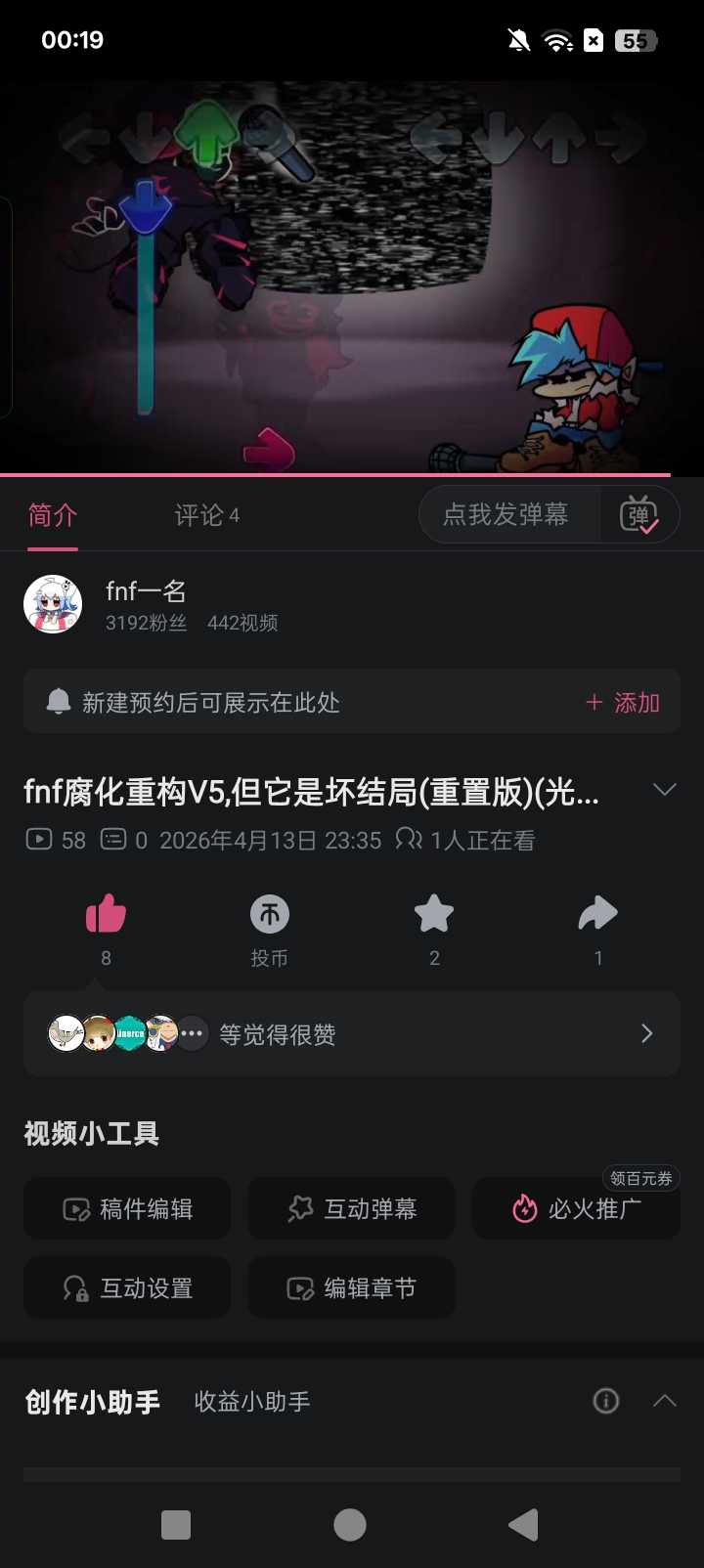Image resolution: width=704 pixels, height=1568 pixels.
Task: Favorite the video with the star
Action: click(x=434, y=916)
